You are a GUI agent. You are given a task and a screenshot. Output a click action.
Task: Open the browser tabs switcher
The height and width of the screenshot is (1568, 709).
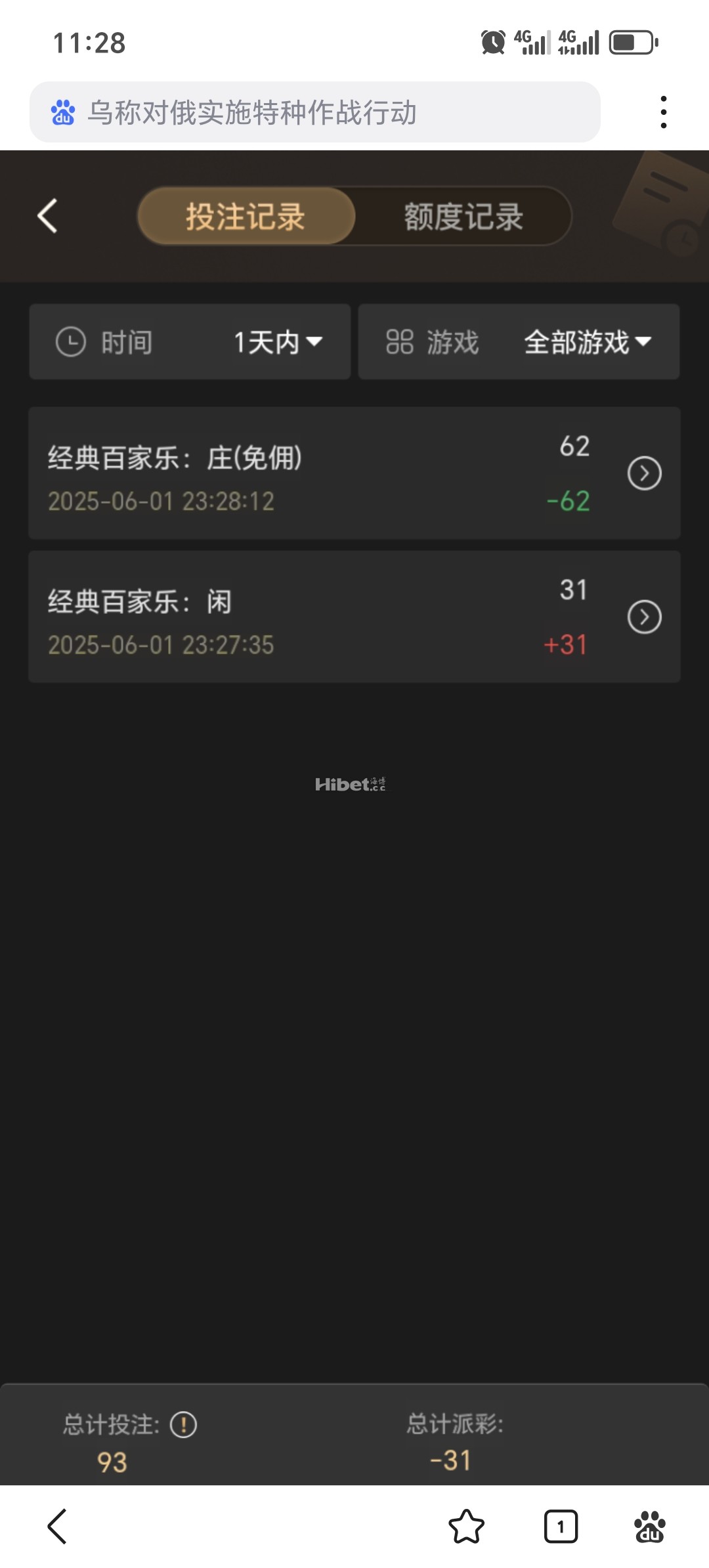click(561, 1526)
